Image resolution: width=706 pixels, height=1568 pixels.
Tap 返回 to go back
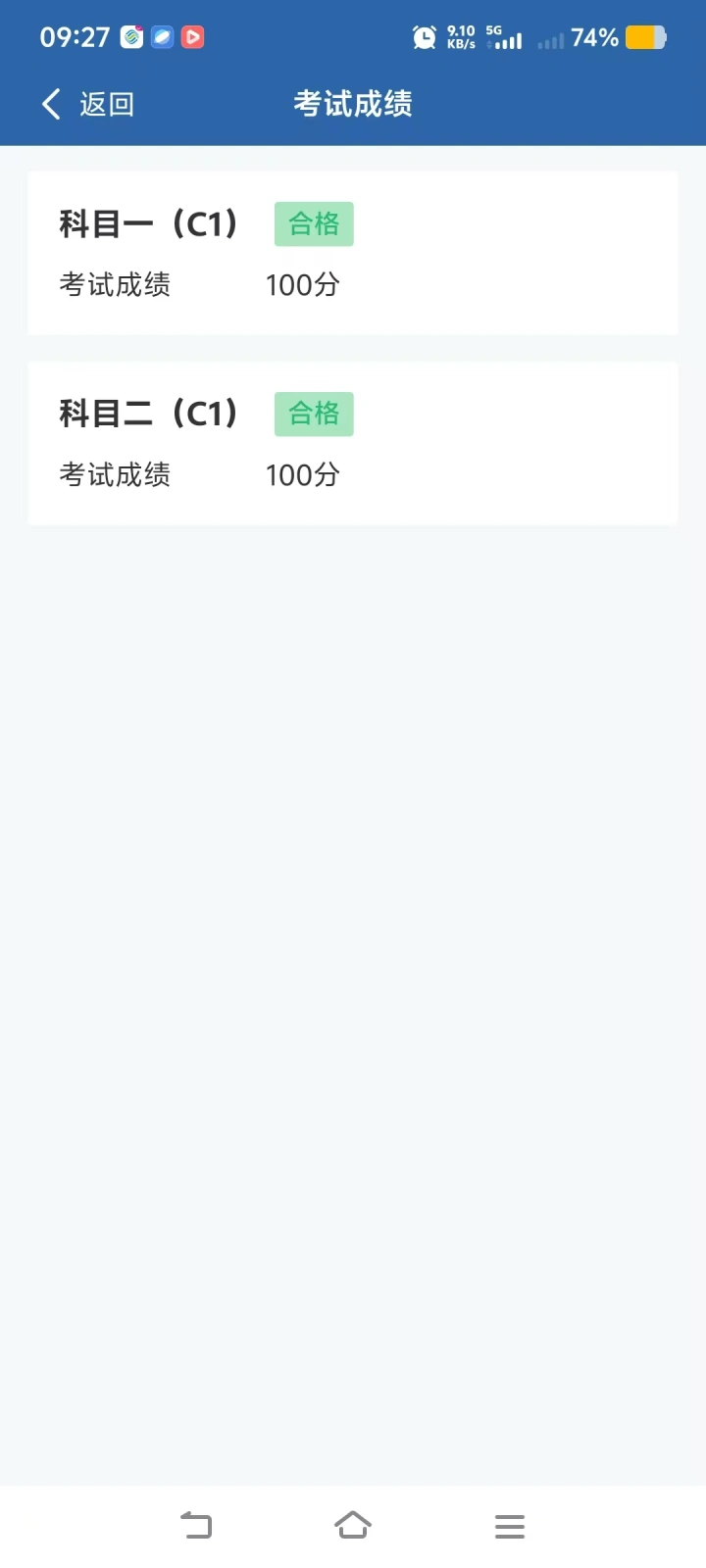(88, 104)
